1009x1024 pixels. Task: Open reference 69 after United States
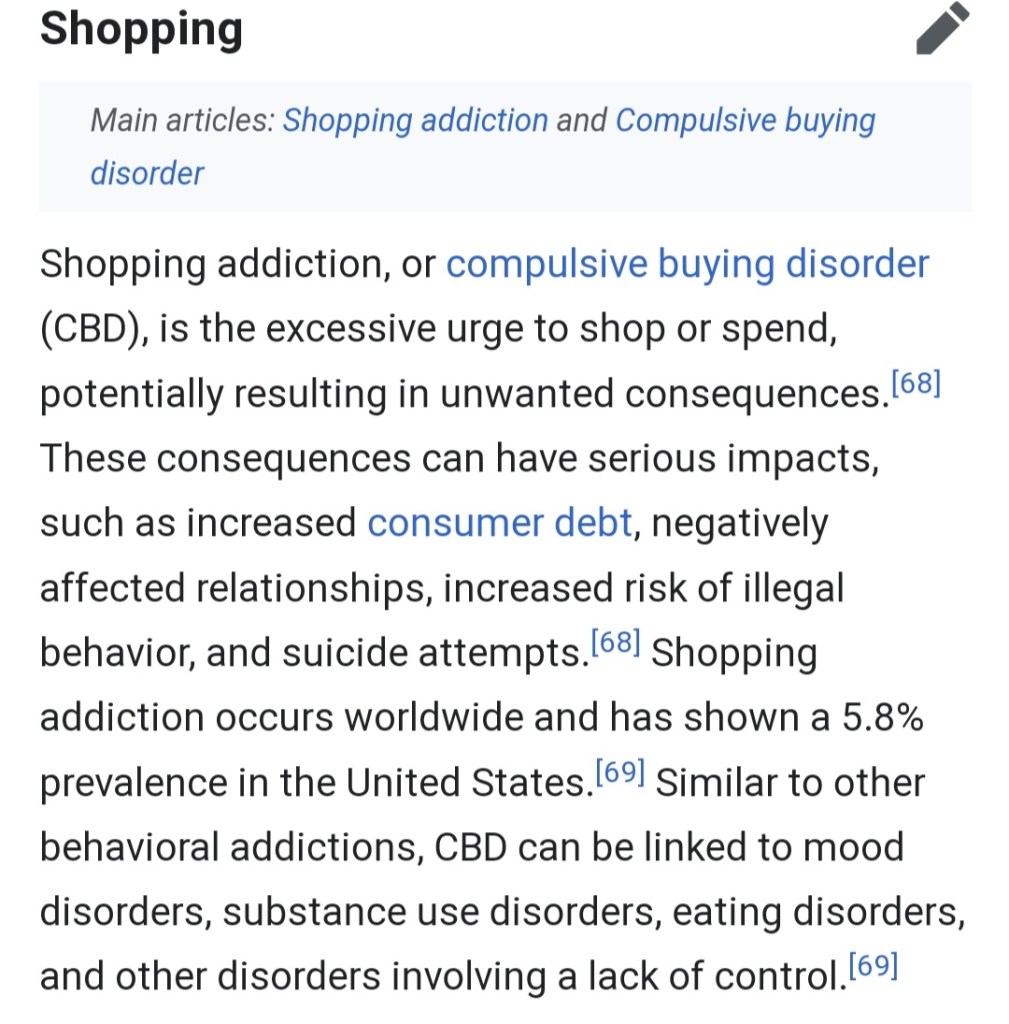pyautogui.click(x=620, y=772)
